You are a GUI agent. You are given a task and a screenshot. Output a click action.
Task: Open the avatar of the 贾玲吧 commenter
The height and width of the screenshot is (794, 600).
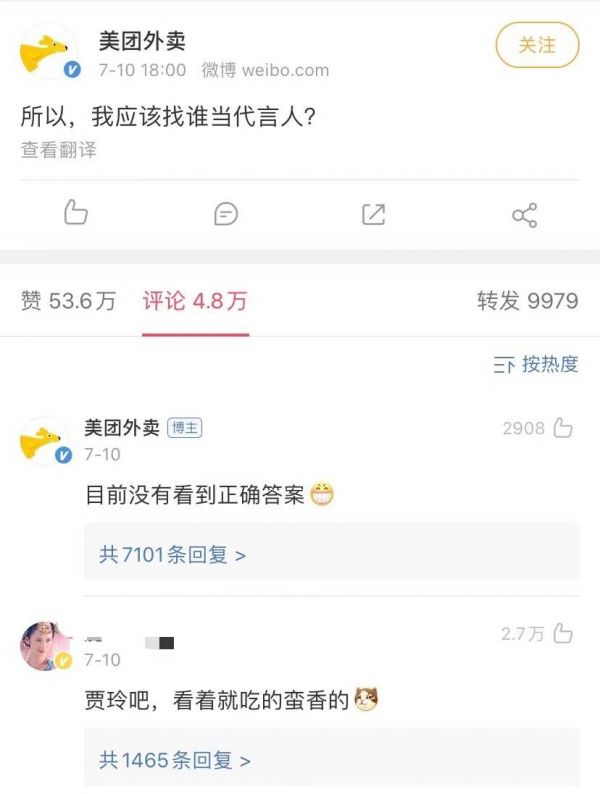(46, 646)
